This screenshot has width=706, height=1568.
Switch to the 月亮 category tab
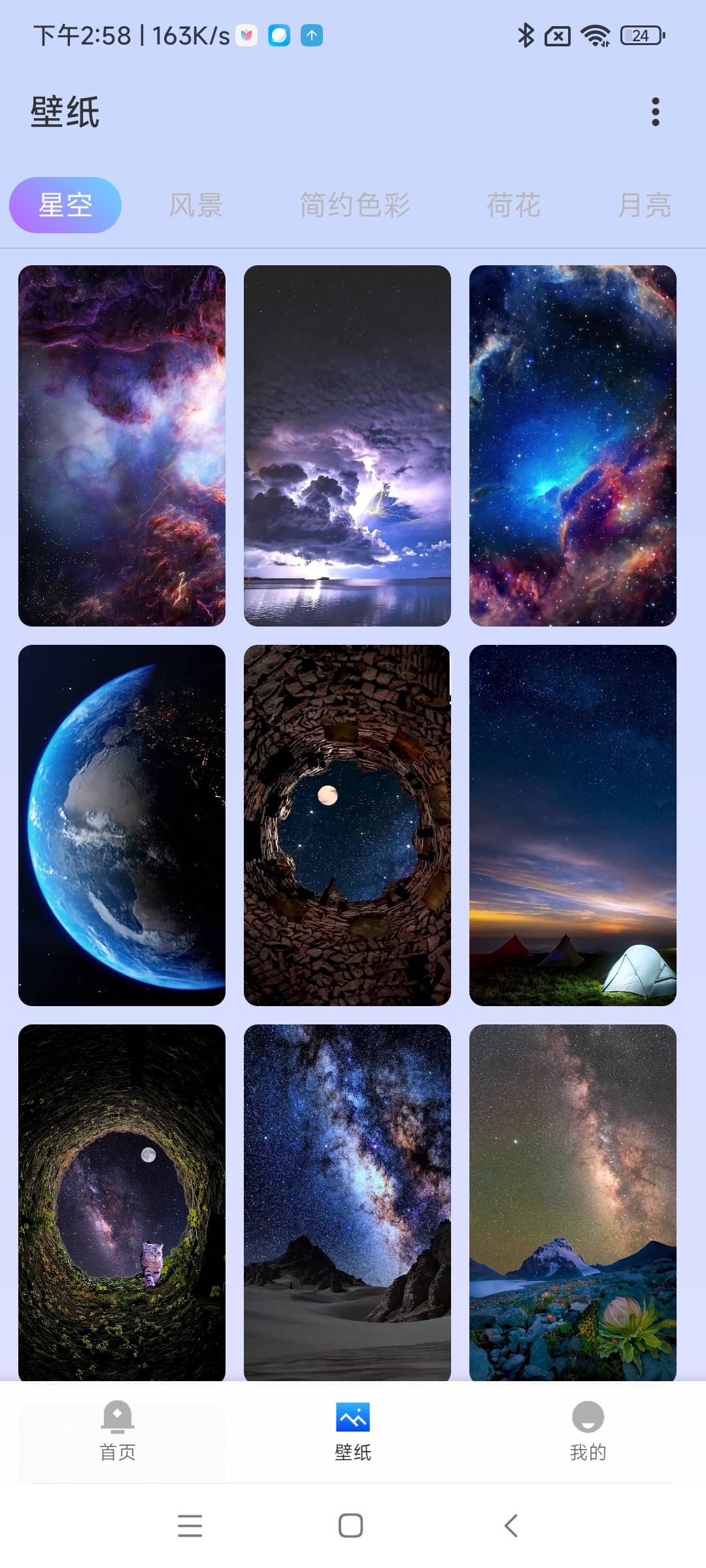[645, 205]
